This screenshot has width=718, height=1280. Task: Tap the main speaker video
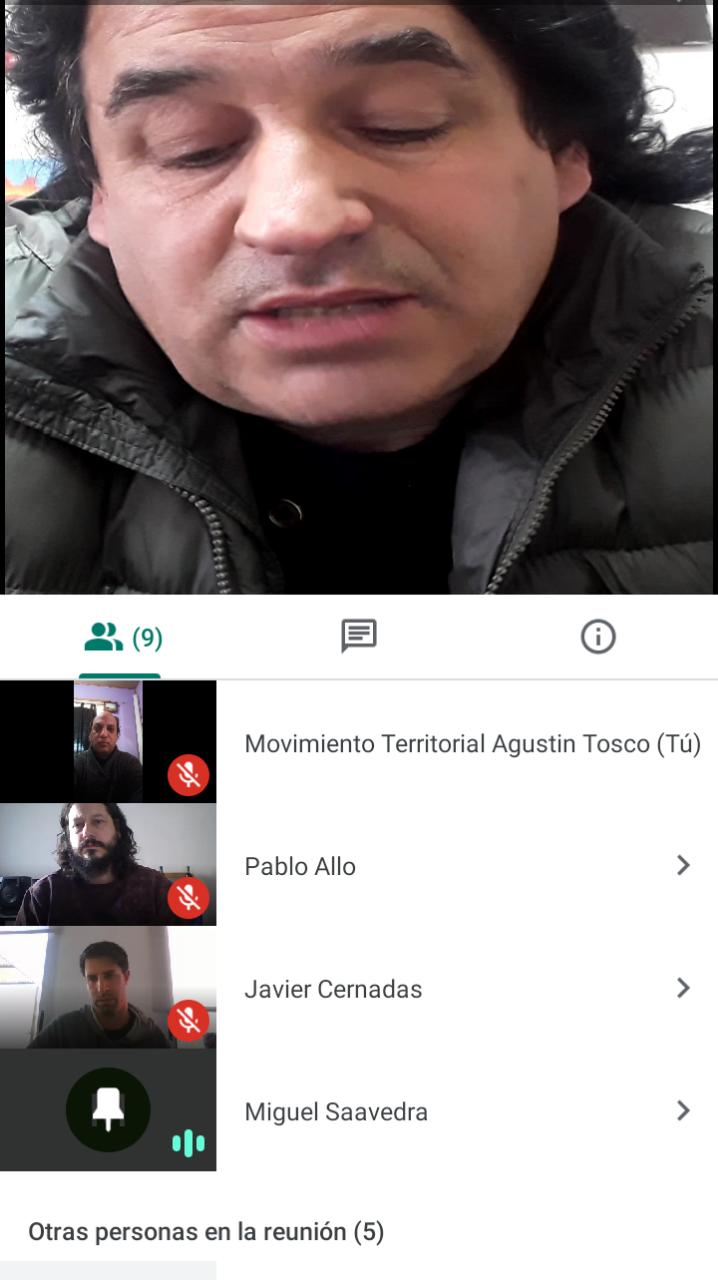359,298
